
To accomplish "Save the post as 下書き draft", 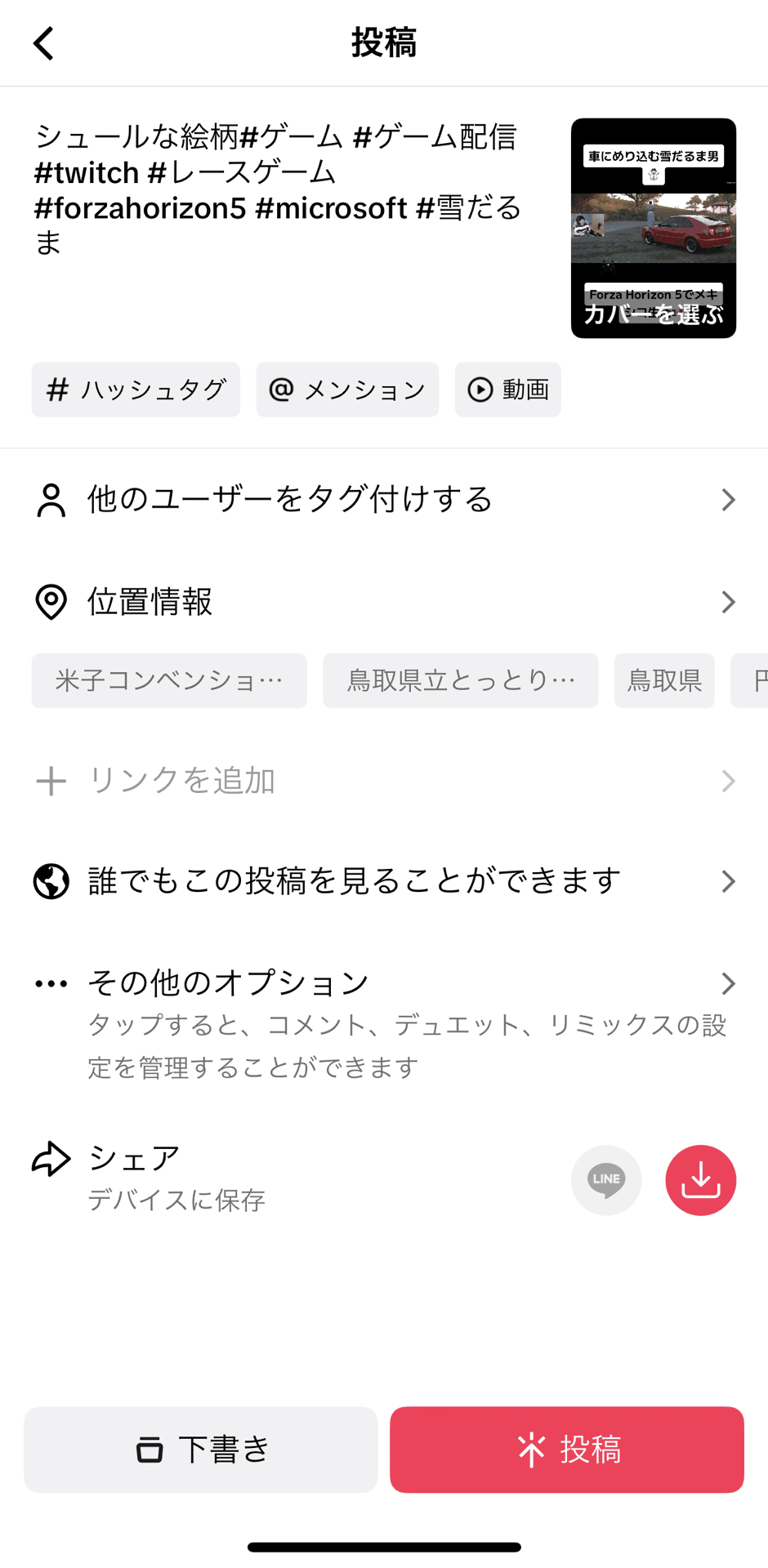I will (201, 1450).
